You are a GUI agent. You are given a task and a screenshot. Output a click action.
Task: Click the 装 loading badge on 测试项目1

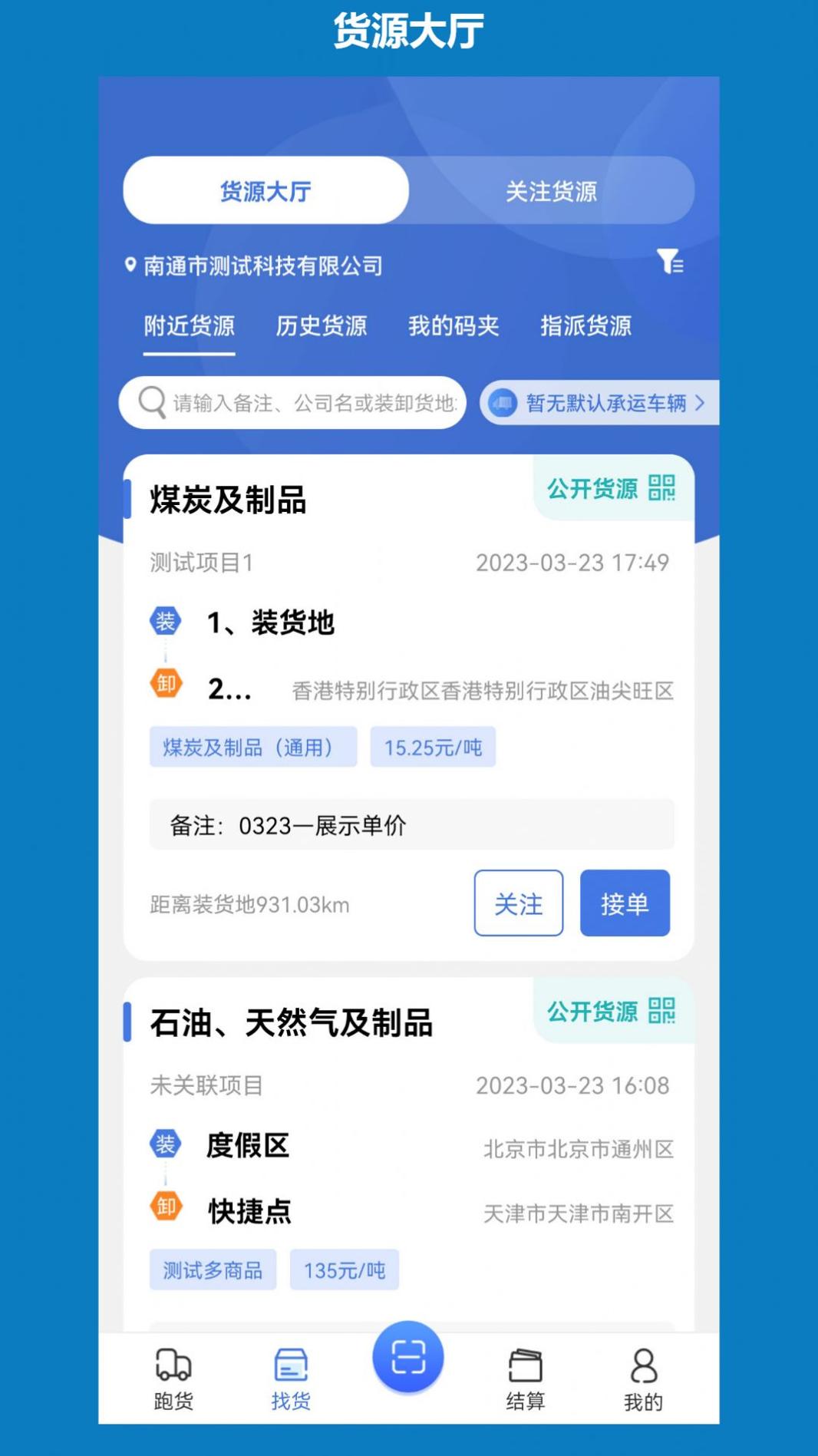(165, 619)
